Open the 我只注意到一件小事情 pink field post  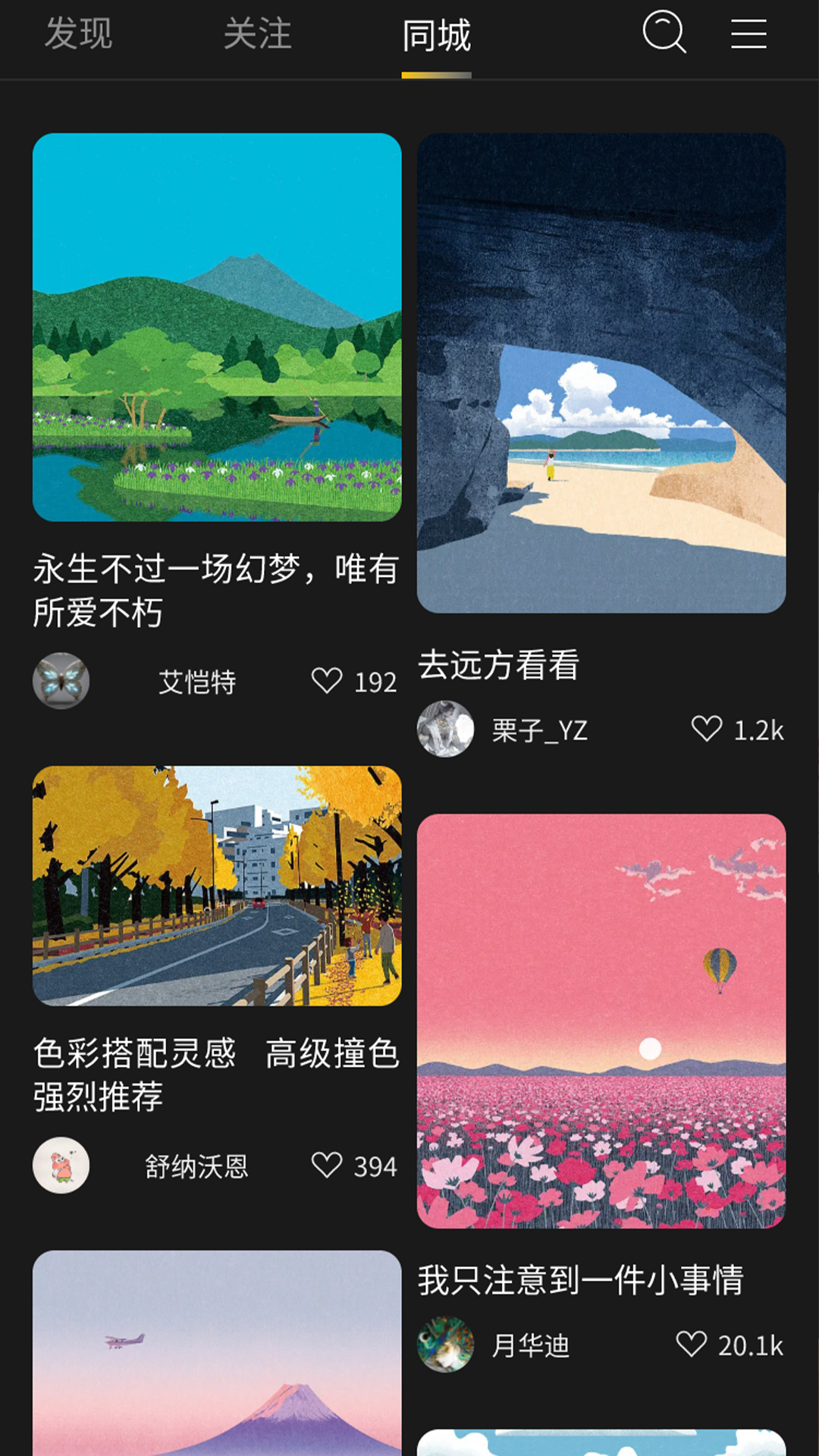(601, 1021)
